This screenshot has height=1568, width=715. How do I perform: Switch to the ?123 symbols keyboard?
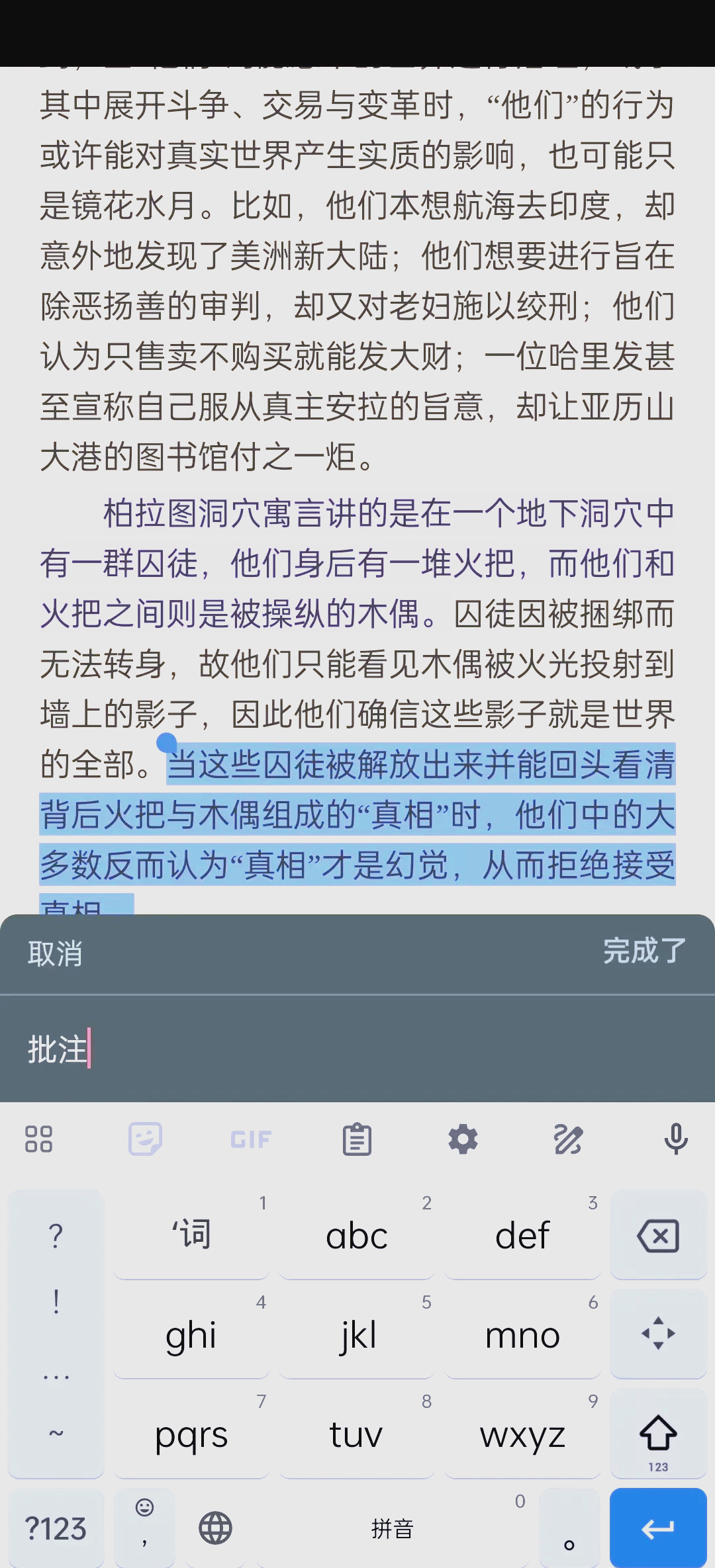[56, 1528]
